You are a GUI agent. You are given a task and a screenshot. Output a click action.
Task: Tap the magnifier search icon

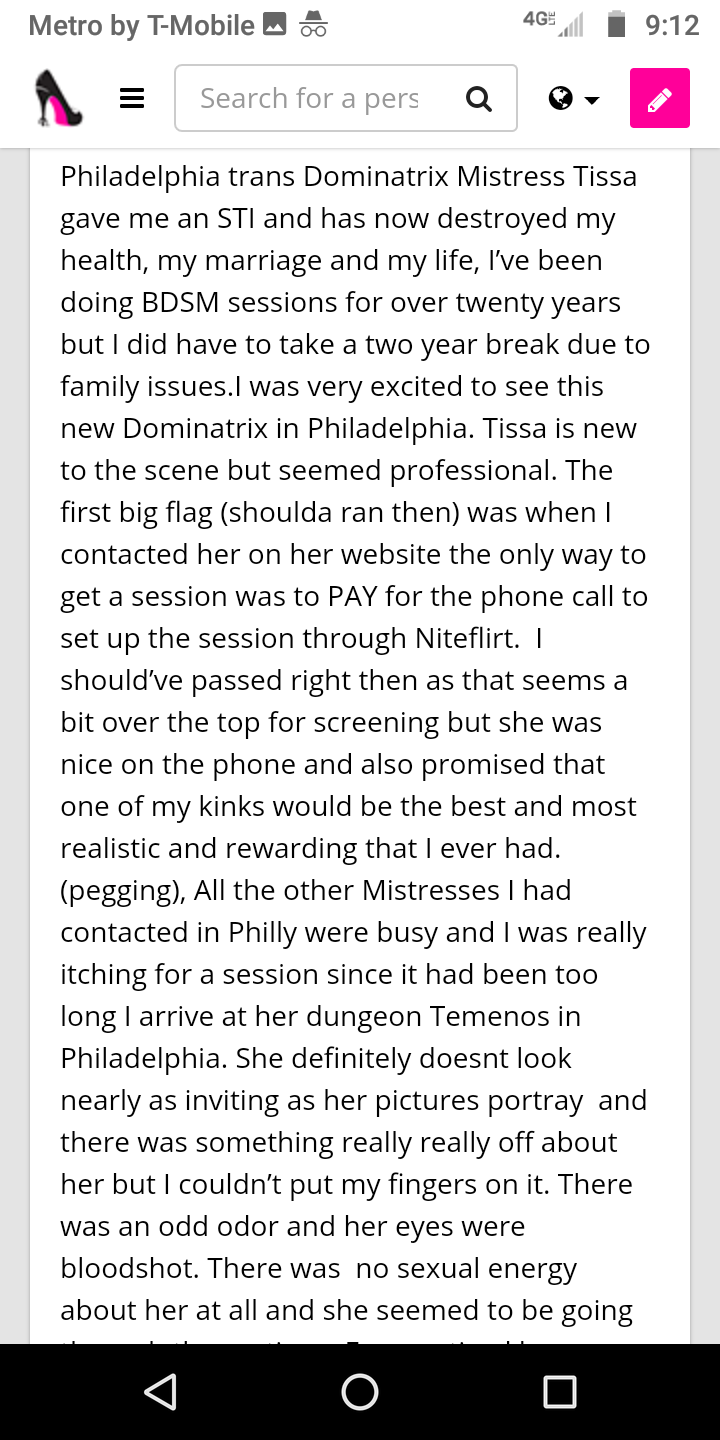coord(479,98)
